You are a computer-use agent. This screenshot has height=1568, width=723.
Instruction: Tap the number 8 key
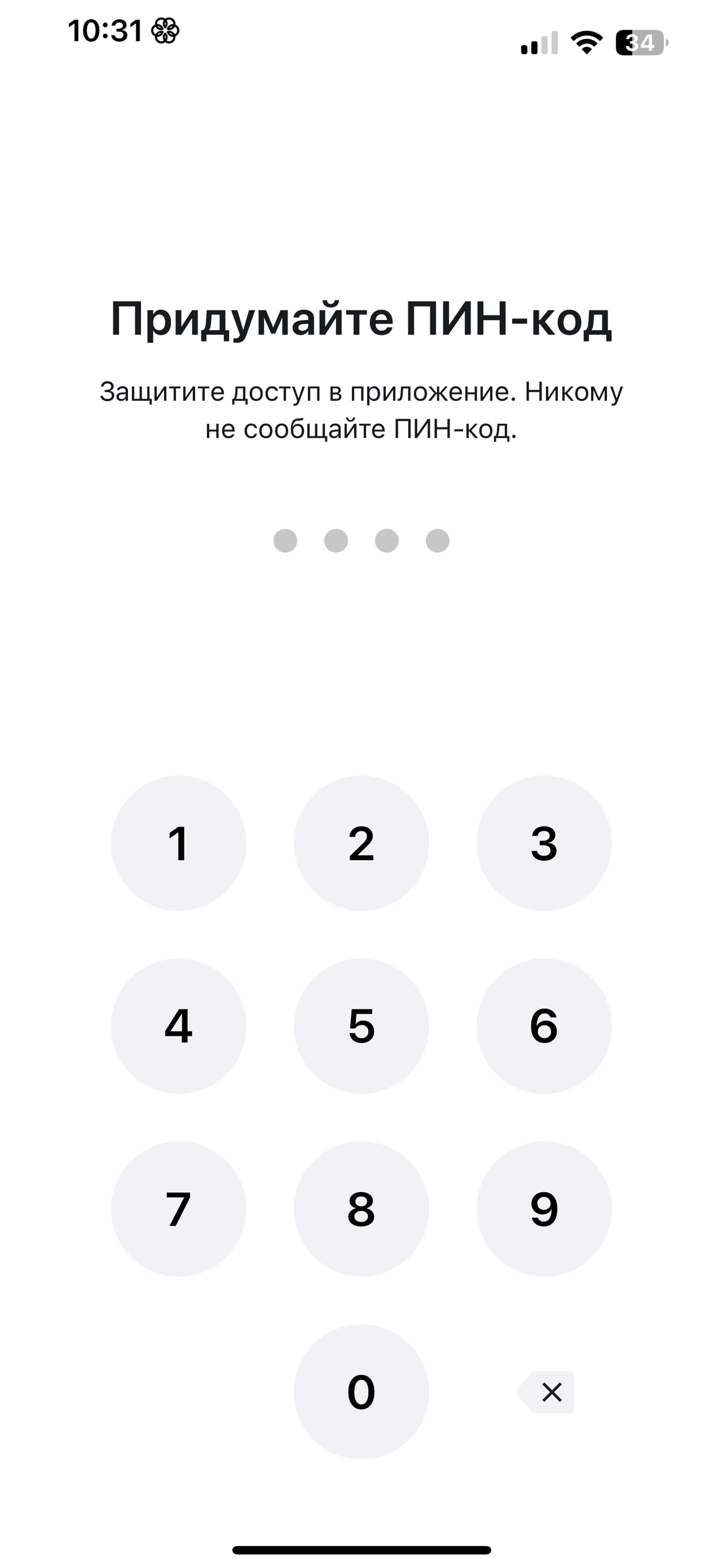pos(361,1208)
